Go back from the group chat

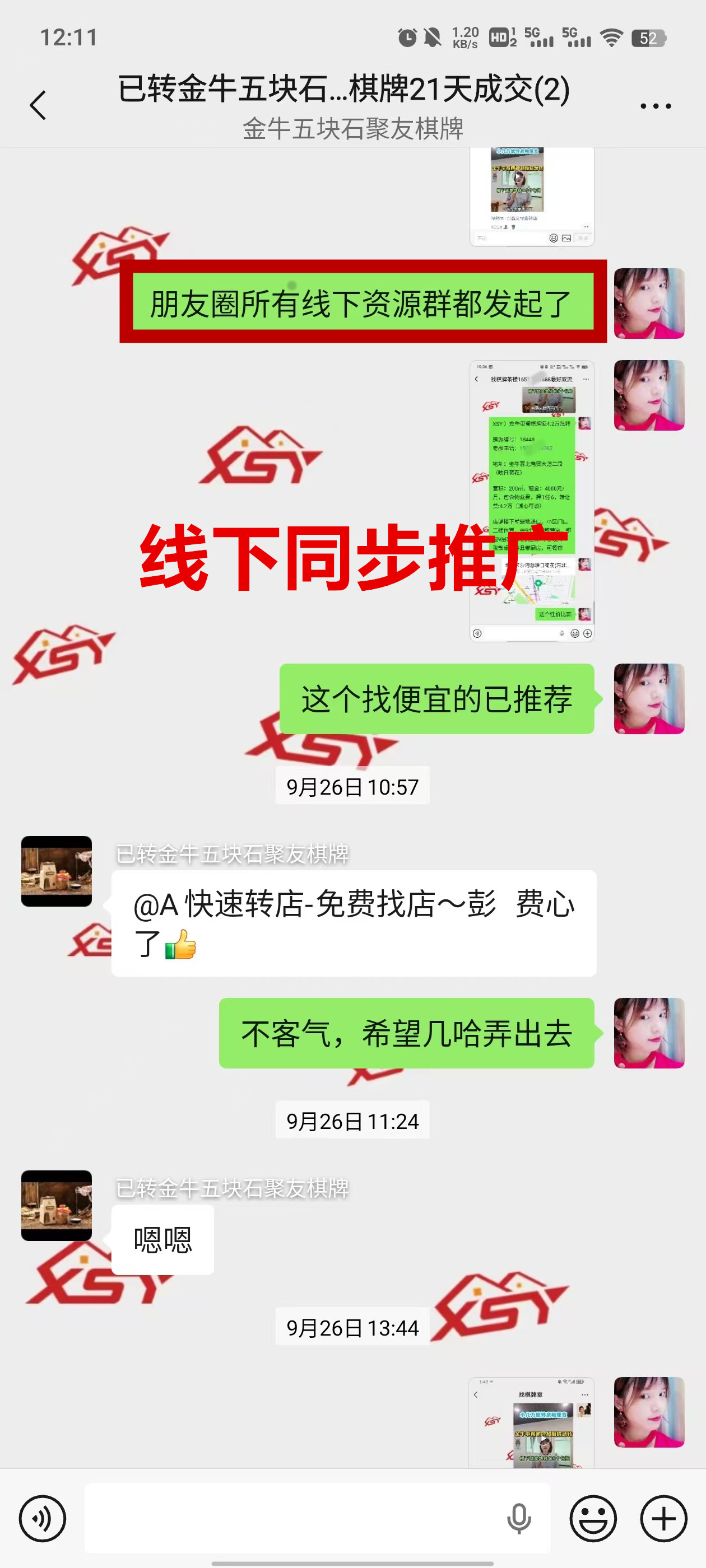pyautogui.click(x=38, y=105)
